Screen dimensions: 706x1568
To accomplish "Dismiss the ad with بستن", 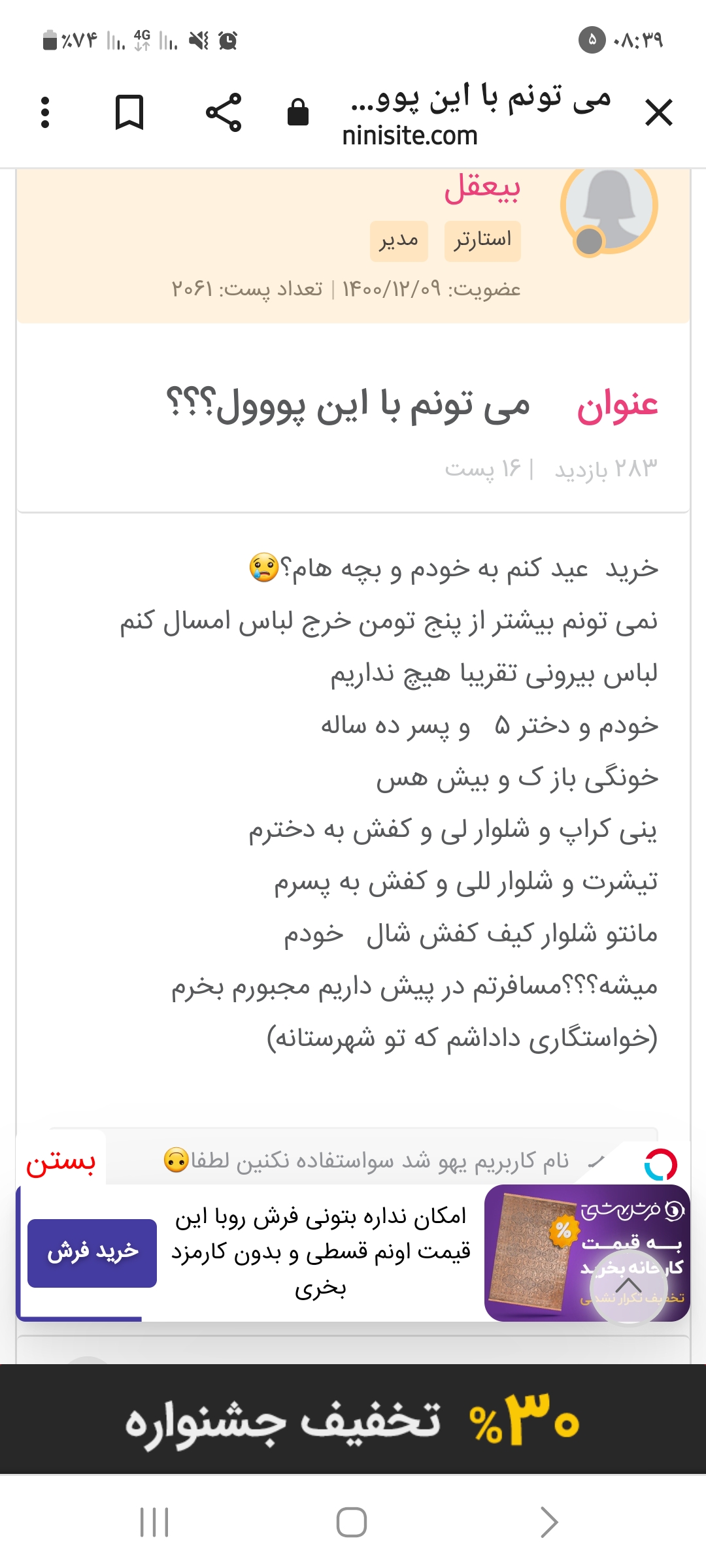I will coord(61,1162).
